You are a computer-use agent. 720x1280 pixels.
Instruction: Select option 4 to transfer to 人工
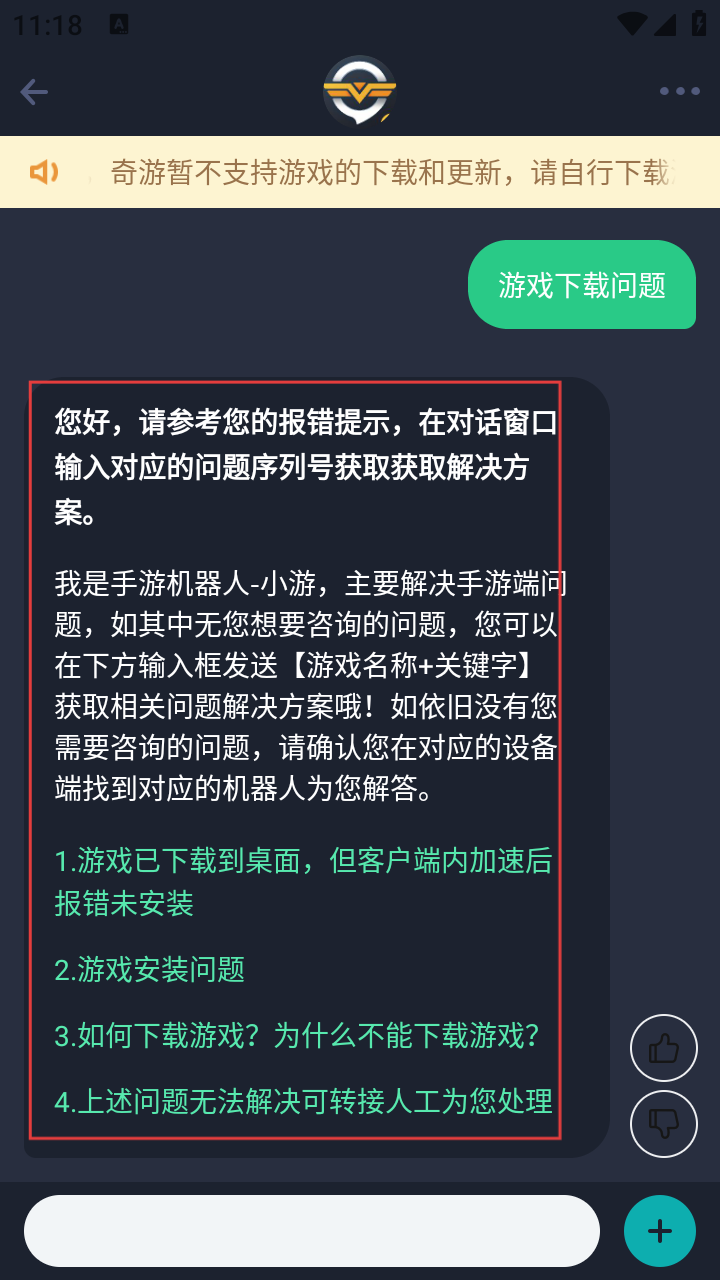(x=303, y=1102)
